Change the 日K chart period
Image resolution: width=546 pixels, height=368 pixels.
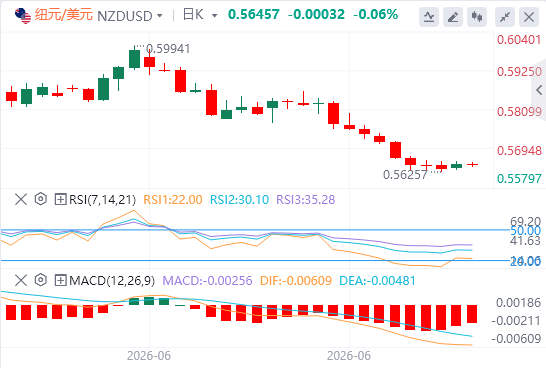[x=200, y=15]
